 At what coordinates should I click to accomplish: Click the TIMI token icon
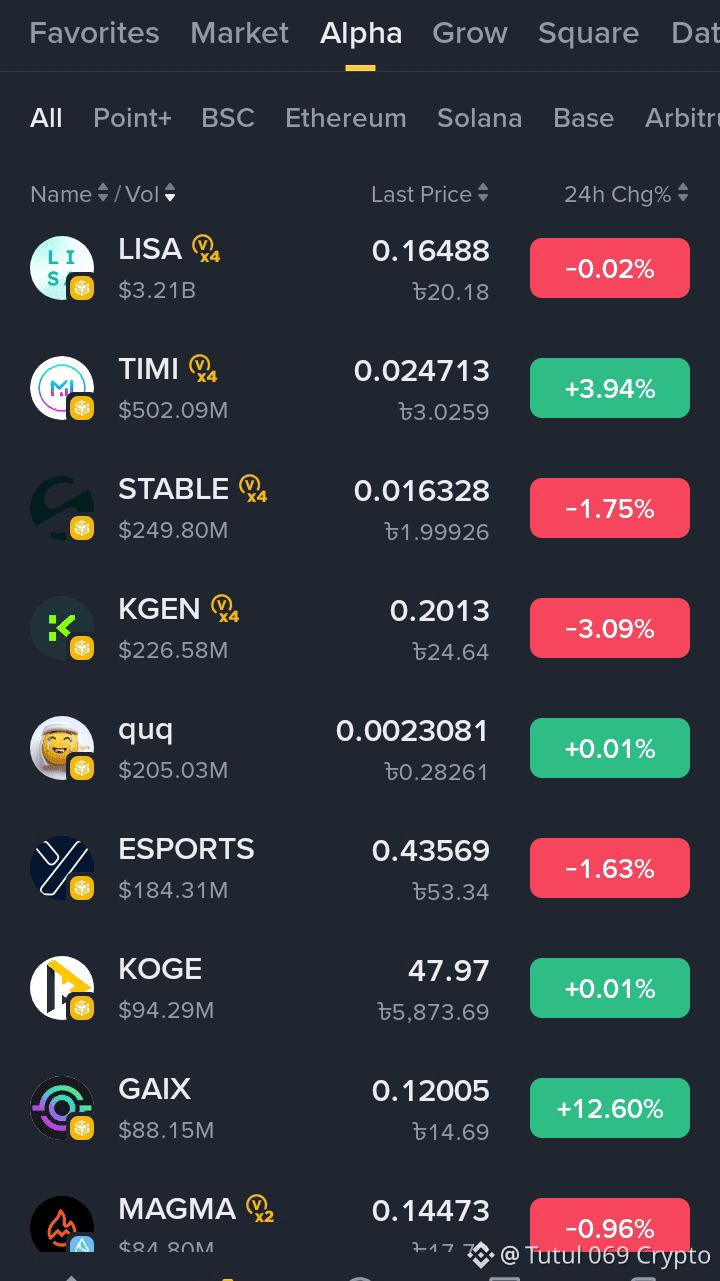tap(62, 387)
